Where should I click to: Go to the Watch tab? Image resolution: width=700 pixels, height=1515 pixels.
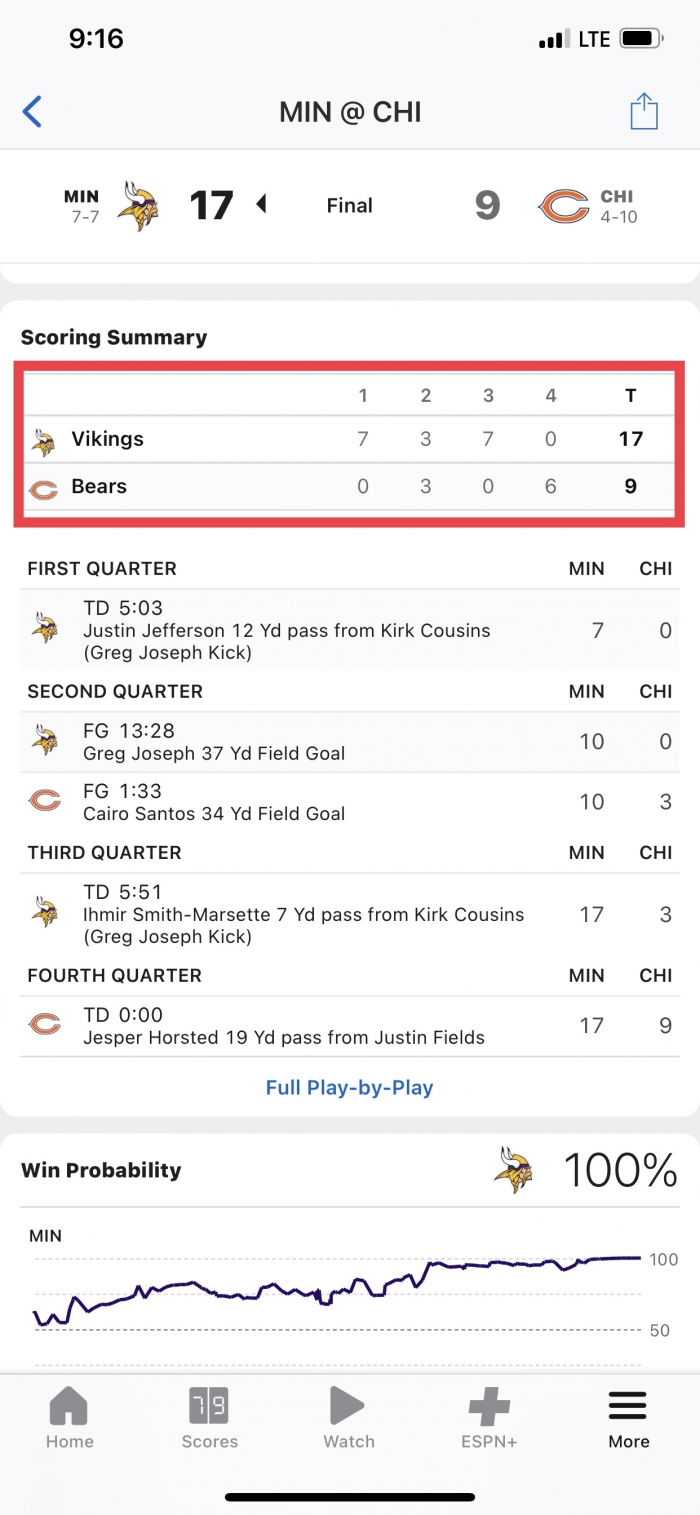349,1419
